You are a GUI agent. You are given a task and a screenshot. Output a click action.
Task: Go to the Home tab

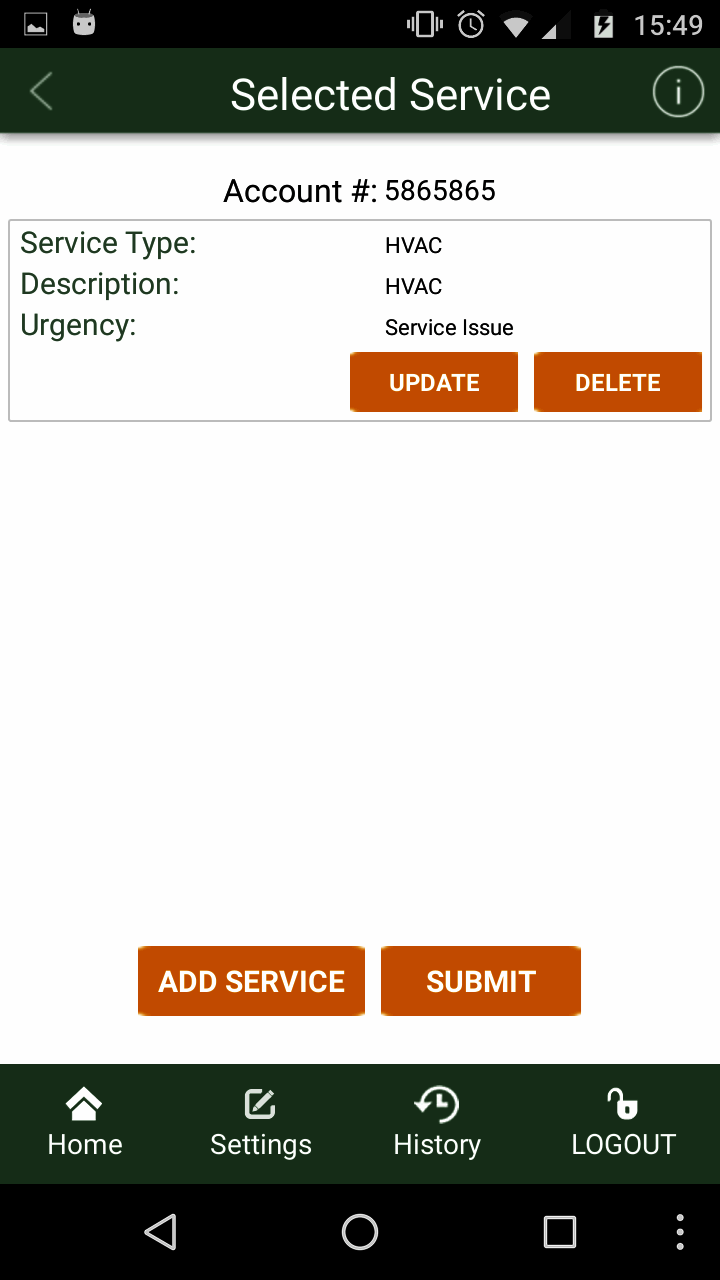(85, 1124)
